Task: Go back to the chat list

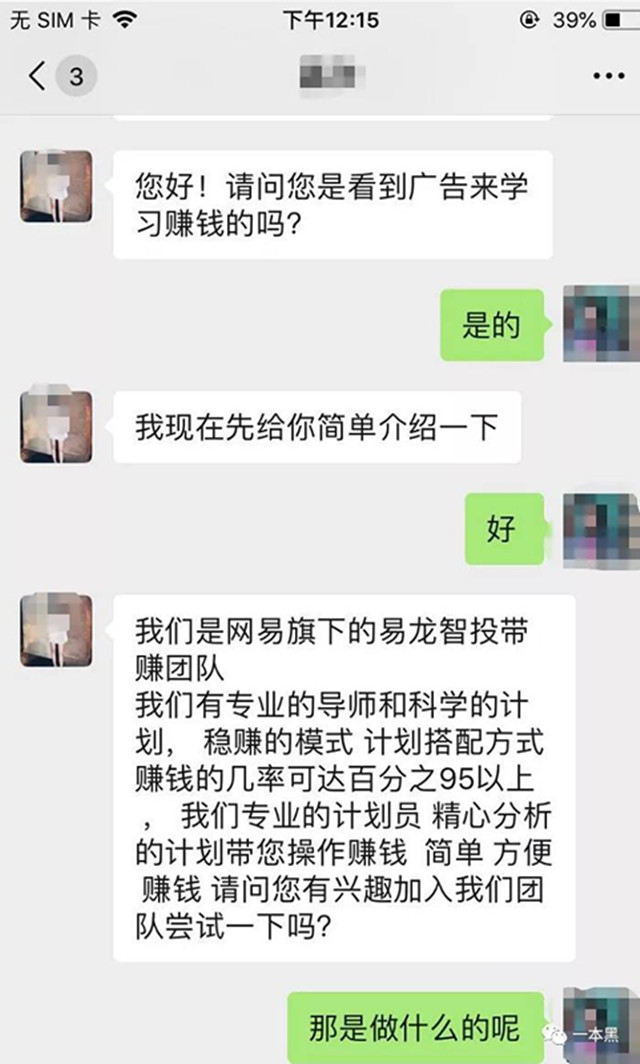Action: pos(38,76)
